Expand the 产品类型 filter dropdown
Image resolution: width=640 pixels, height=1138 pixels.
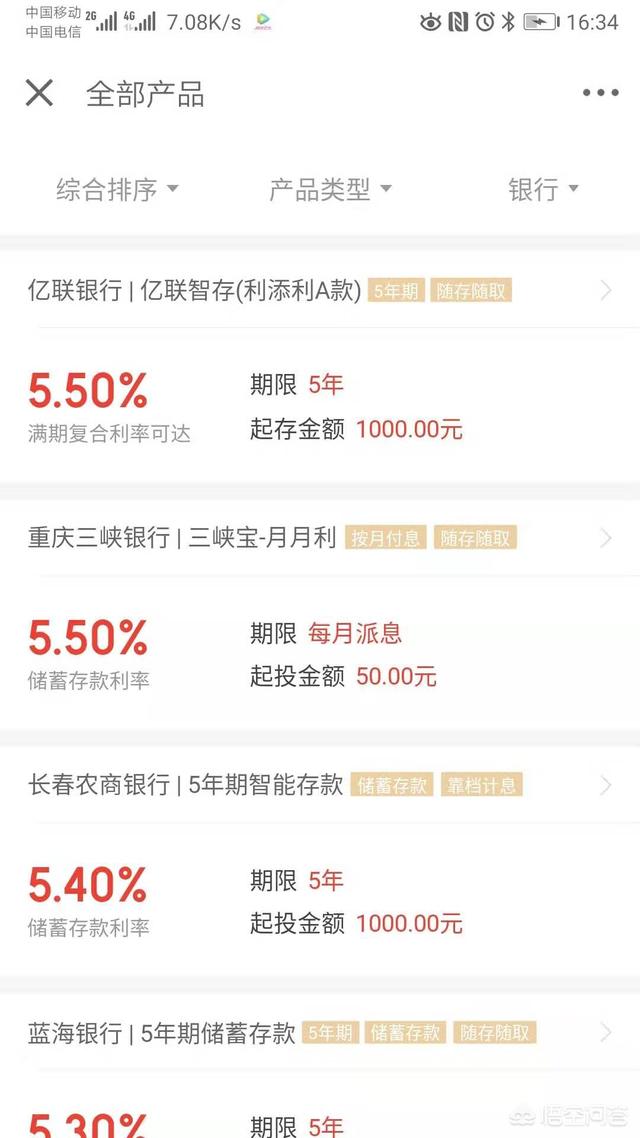pos(330,189)
